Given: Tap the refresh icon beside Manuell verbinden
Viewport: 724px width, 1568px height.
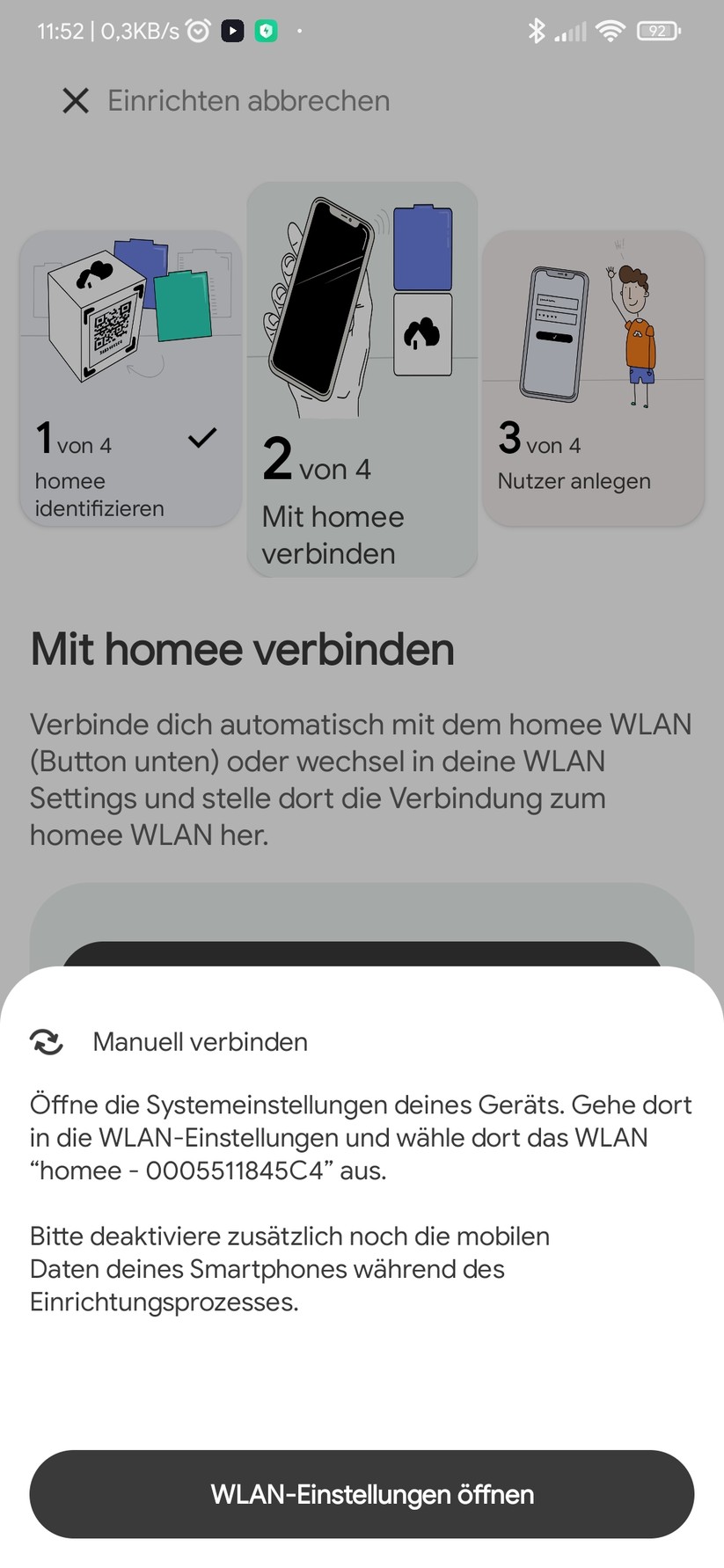Looking at the screenshot, I should coord(47,1042).
